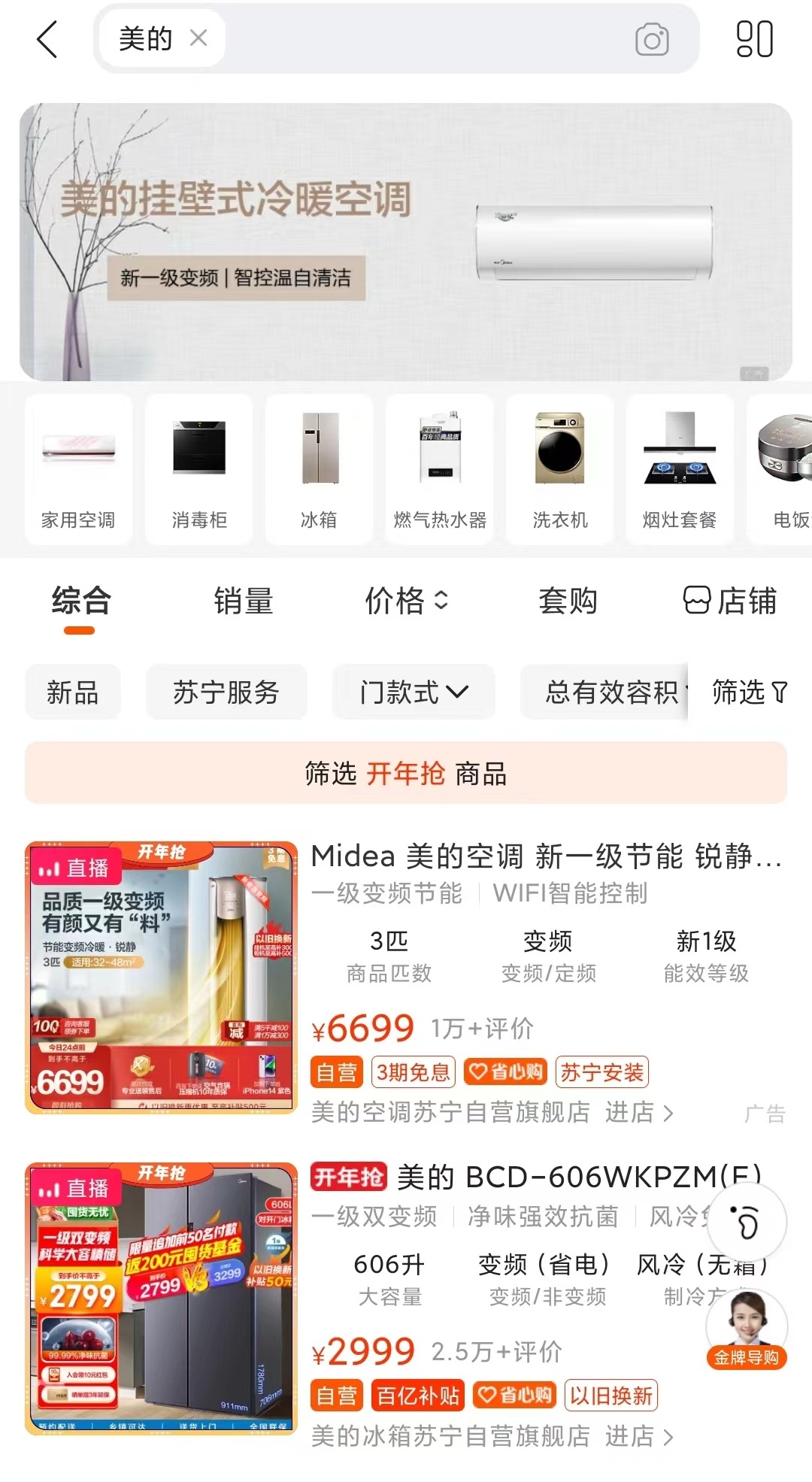The image size is (812, 1482).
Task: Open camera image search
Action: click(x=651, y=40)
